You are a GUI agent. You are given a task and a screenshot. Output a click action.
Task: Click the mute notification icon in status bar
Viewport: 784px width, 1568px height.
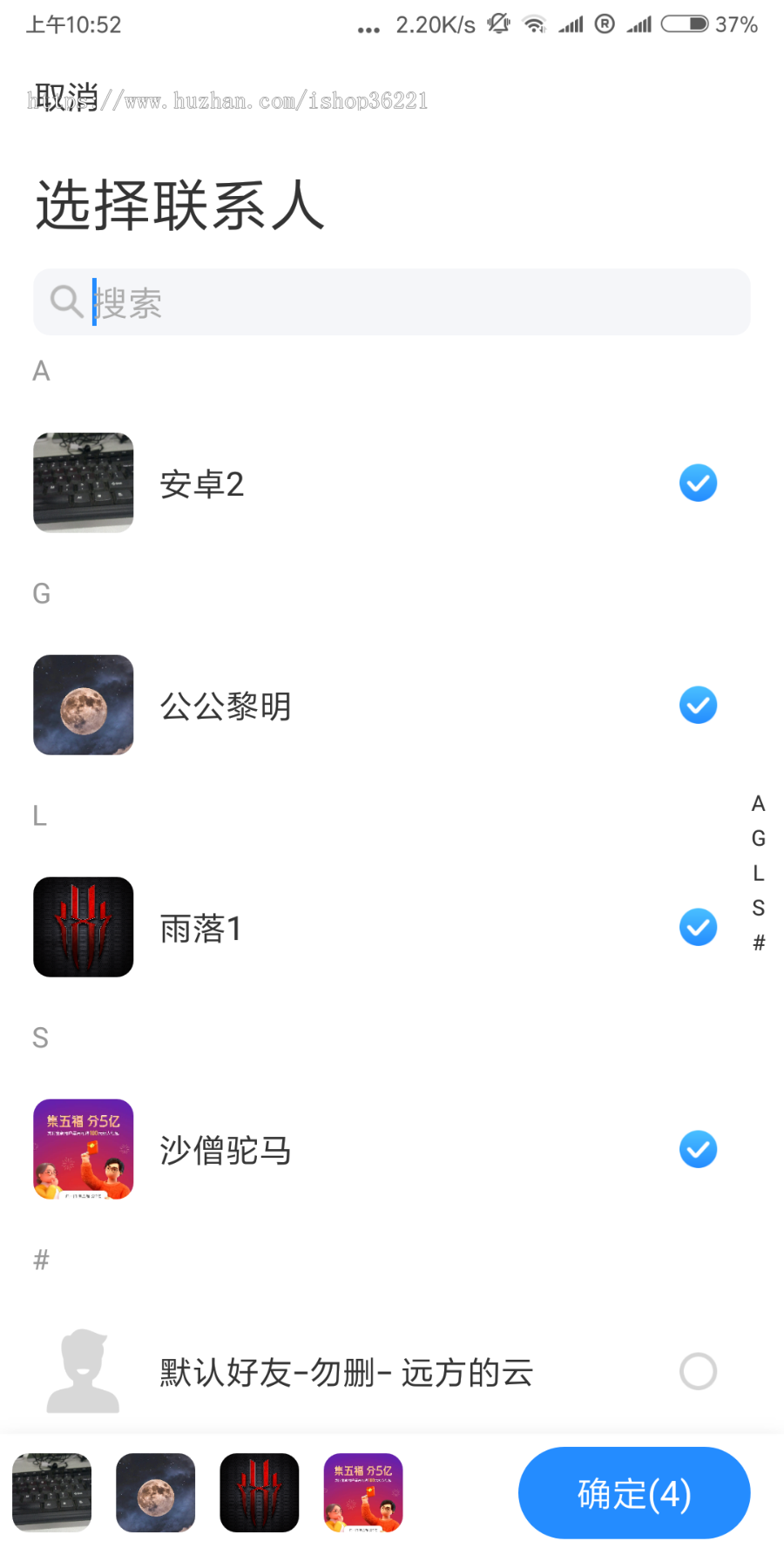pyautogui.click(x=497, y=24)
